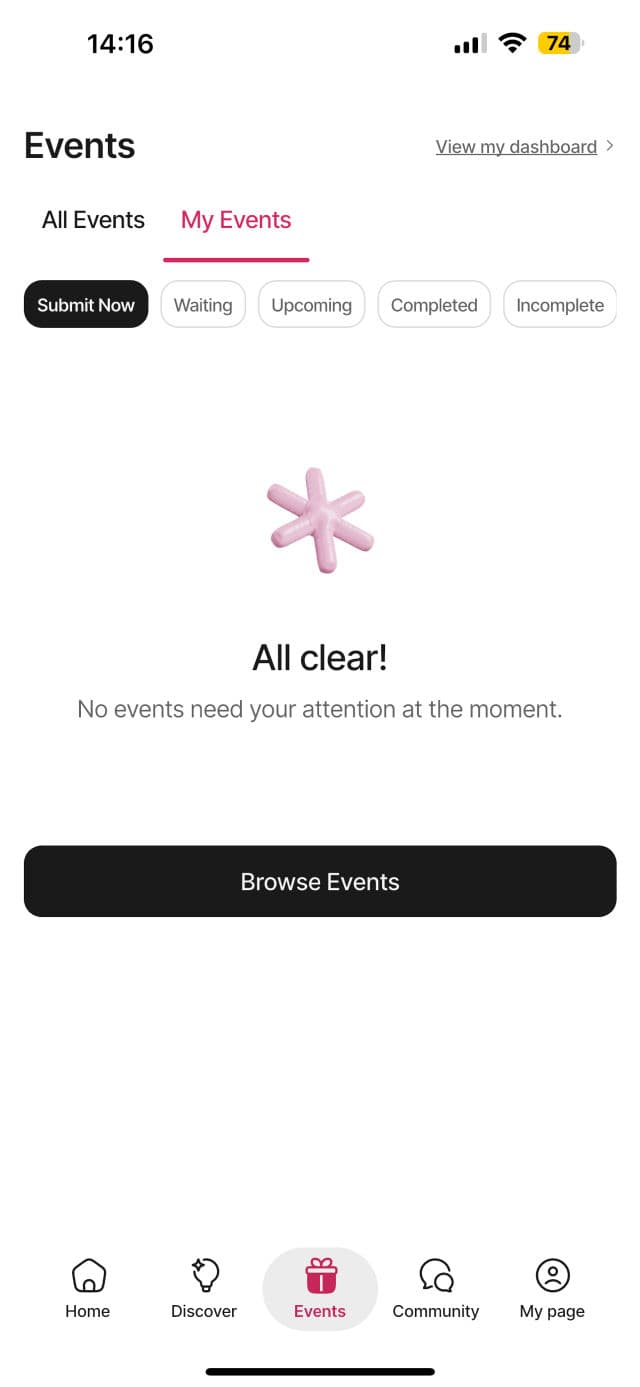
Task: Tap Events in the bottom navigation
Action: (320, 1289)
